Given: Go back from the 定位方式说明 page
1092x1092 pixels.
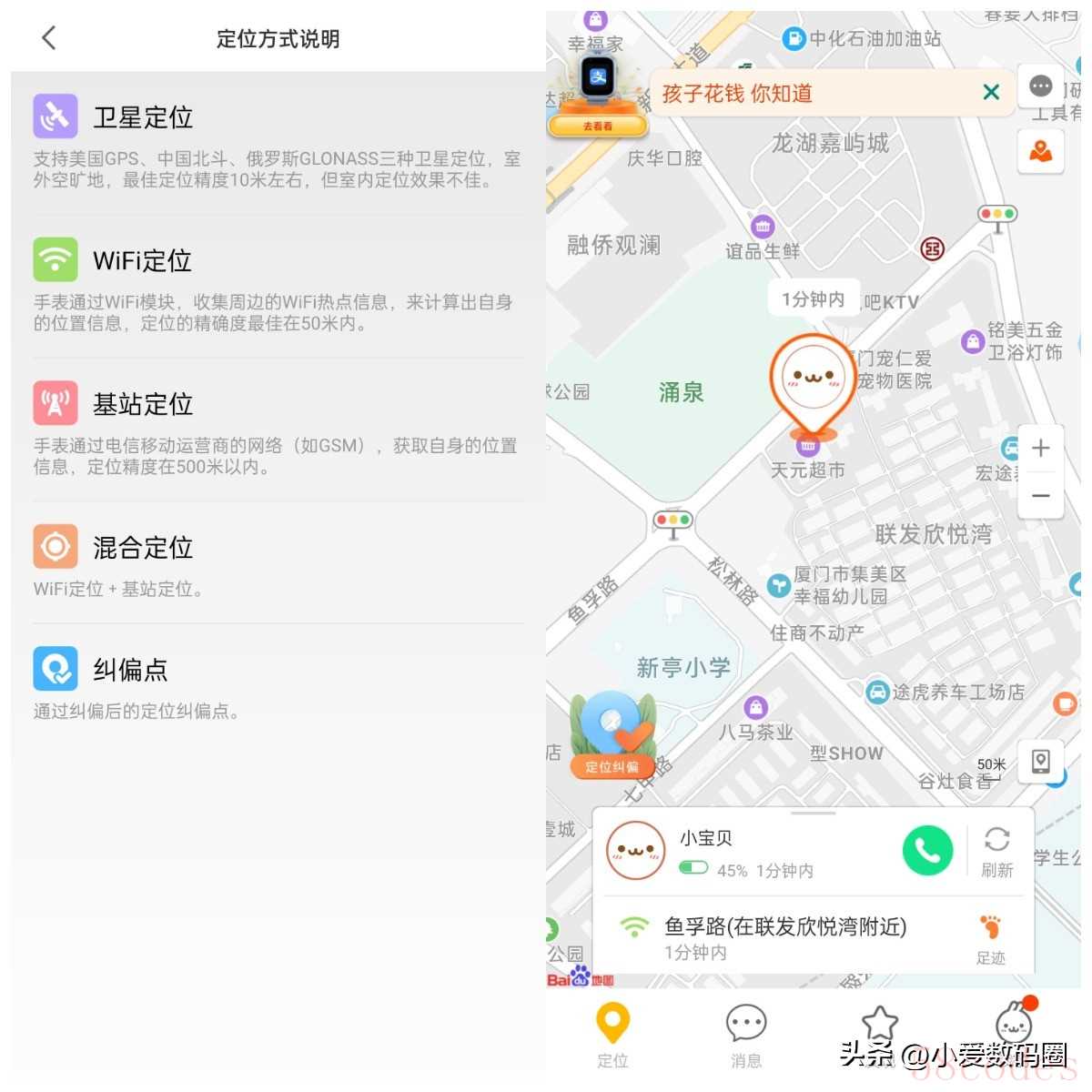Looking at the screenshot, I should [x=49, y=38].
